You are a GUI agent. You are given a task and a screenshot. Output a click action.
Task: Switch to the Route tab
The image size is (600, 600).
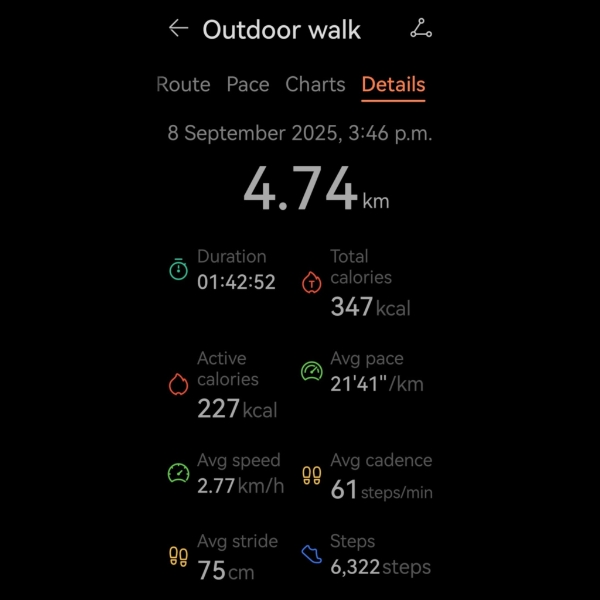pyautogui.click(x=184, y=85)
